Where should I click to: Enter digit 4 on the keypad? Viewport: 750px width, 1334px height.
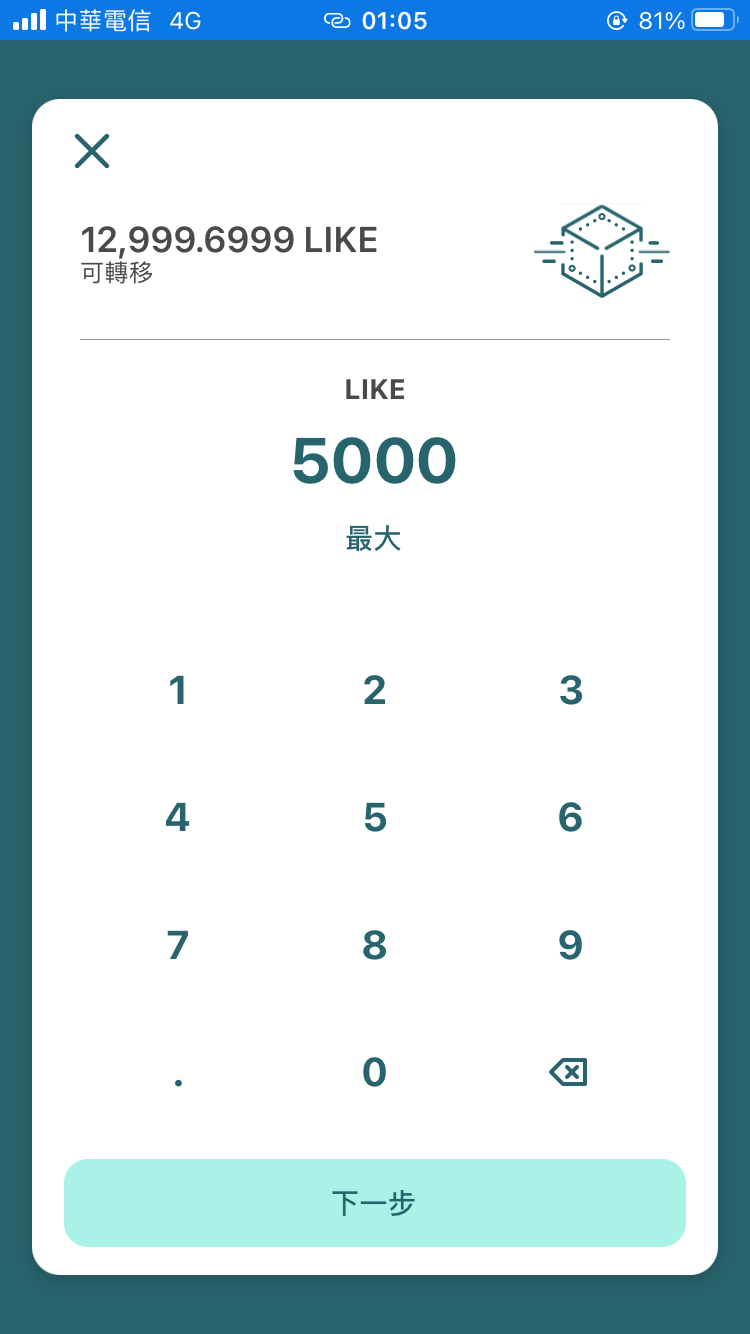[x=178, y=817]
